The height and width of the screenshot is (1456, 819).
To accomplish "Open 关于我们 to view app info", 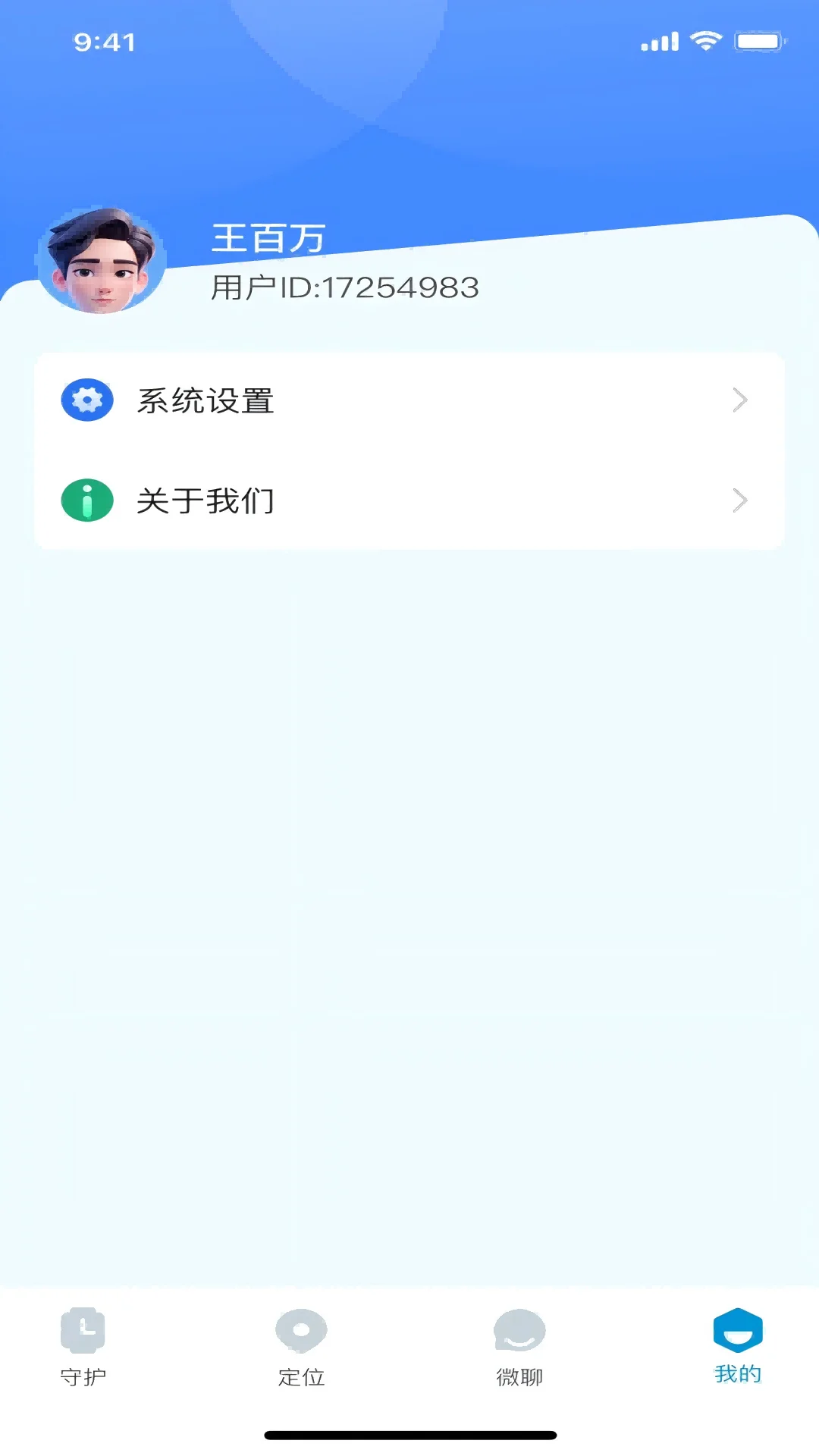I will point(206,500).
